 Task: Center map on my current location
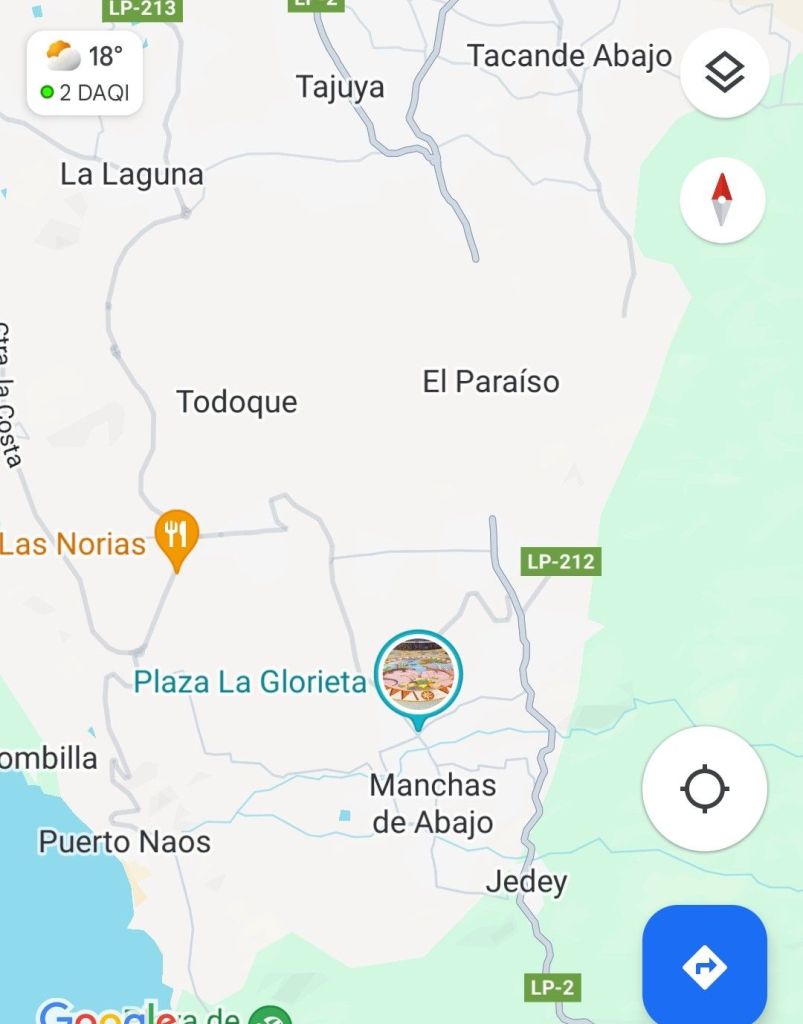click(704, 788)
